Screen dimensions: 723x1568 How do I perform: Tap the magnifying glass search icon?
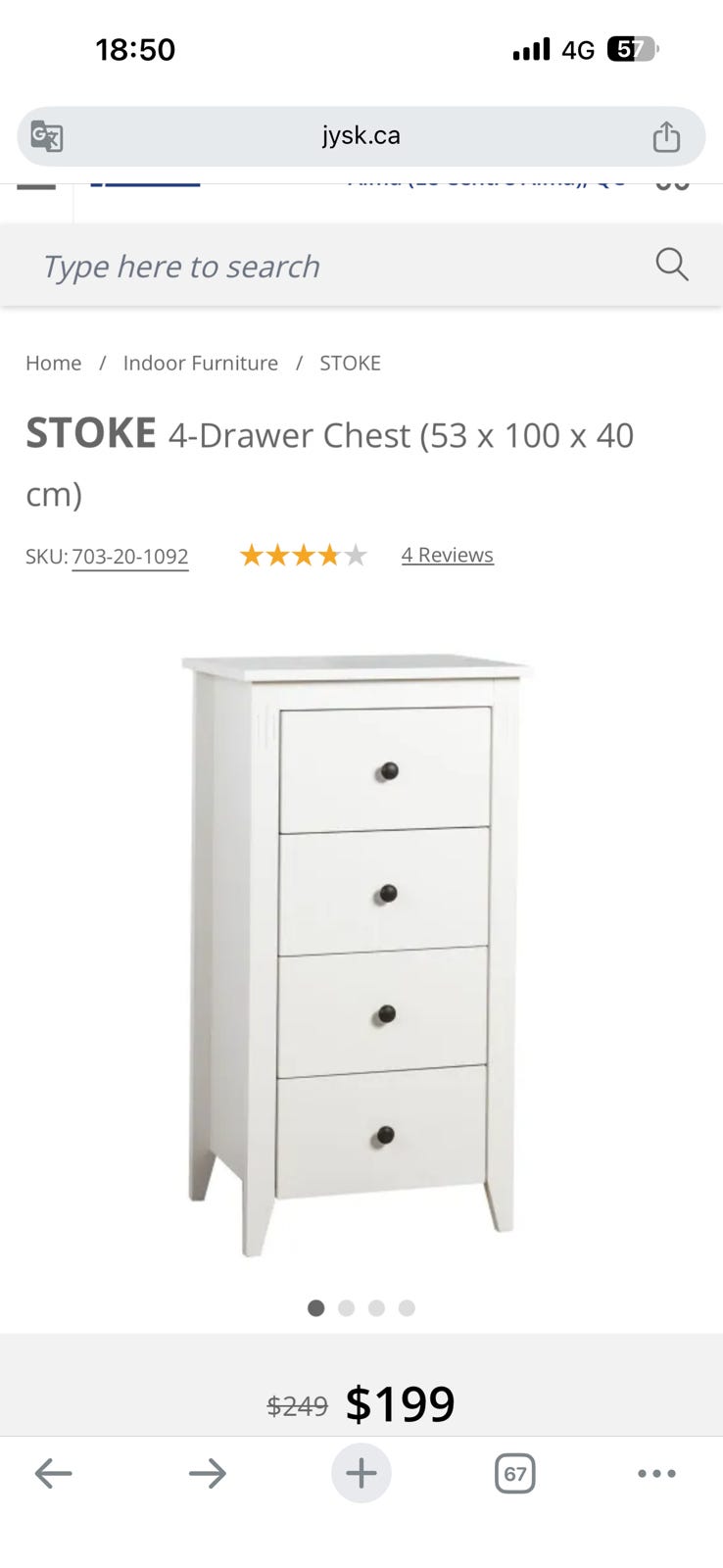(672, 265)
